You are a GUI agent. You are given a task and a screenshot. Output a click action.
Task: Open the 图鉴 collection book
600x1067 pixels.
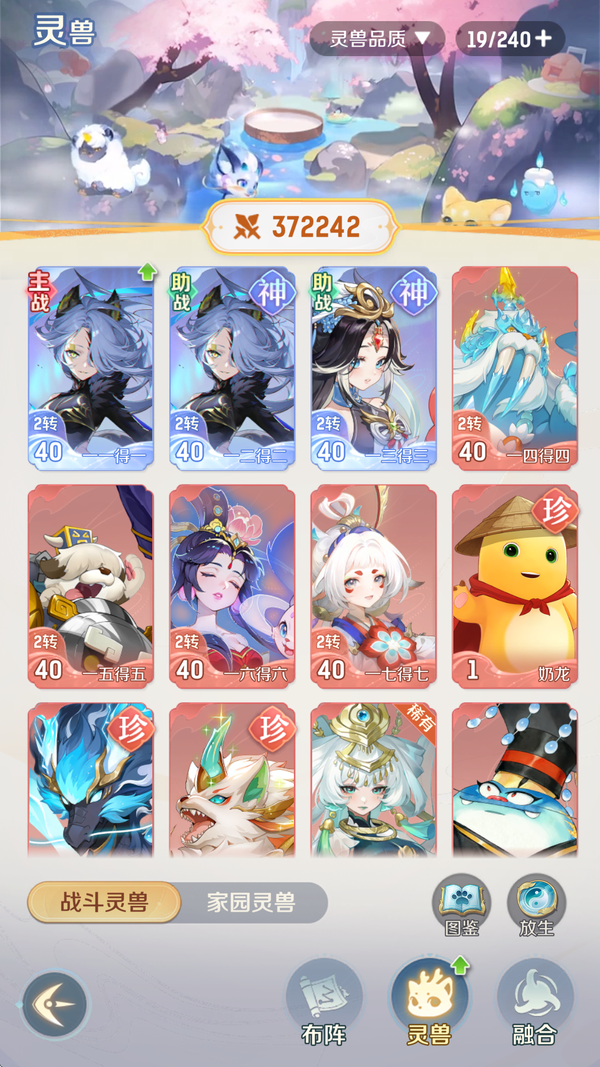[x=461, y=905]
